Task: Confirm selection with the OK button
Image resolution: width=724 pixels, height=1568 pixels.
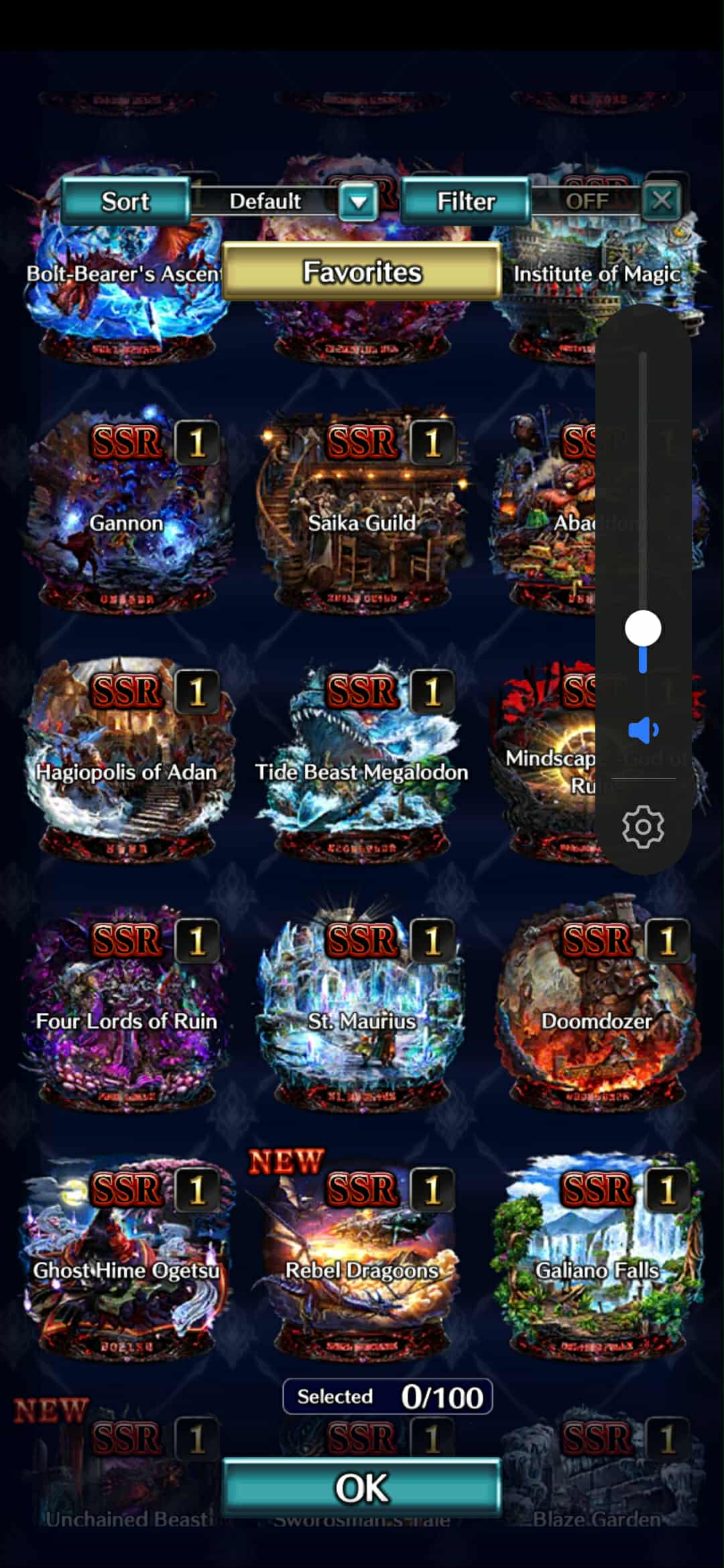Action: [x=362, y=1488]
